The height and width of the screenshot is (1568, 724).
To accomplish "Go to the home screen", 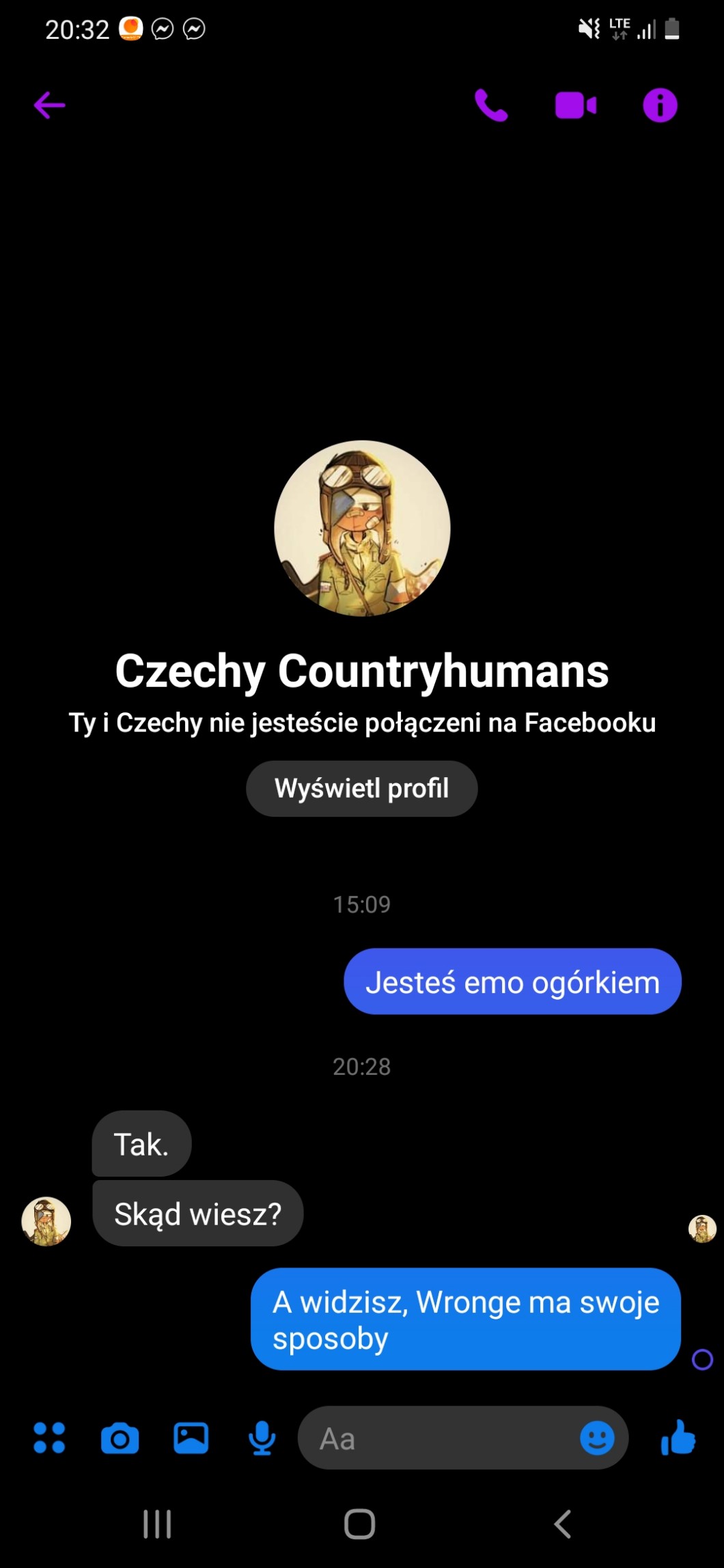I will [360, 1524].
